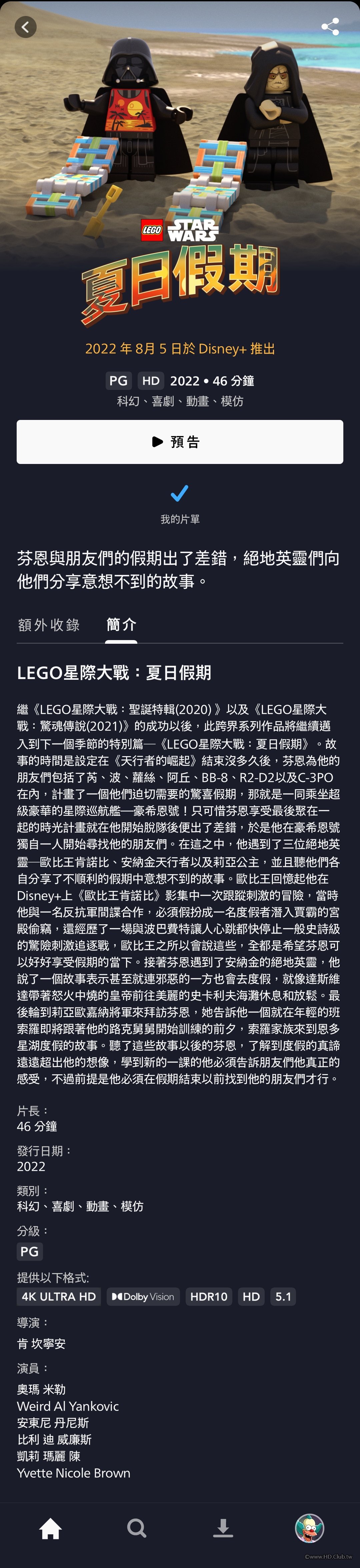360x1568 pixels.
Task: Open the downloads tab
Action: 223,1528
